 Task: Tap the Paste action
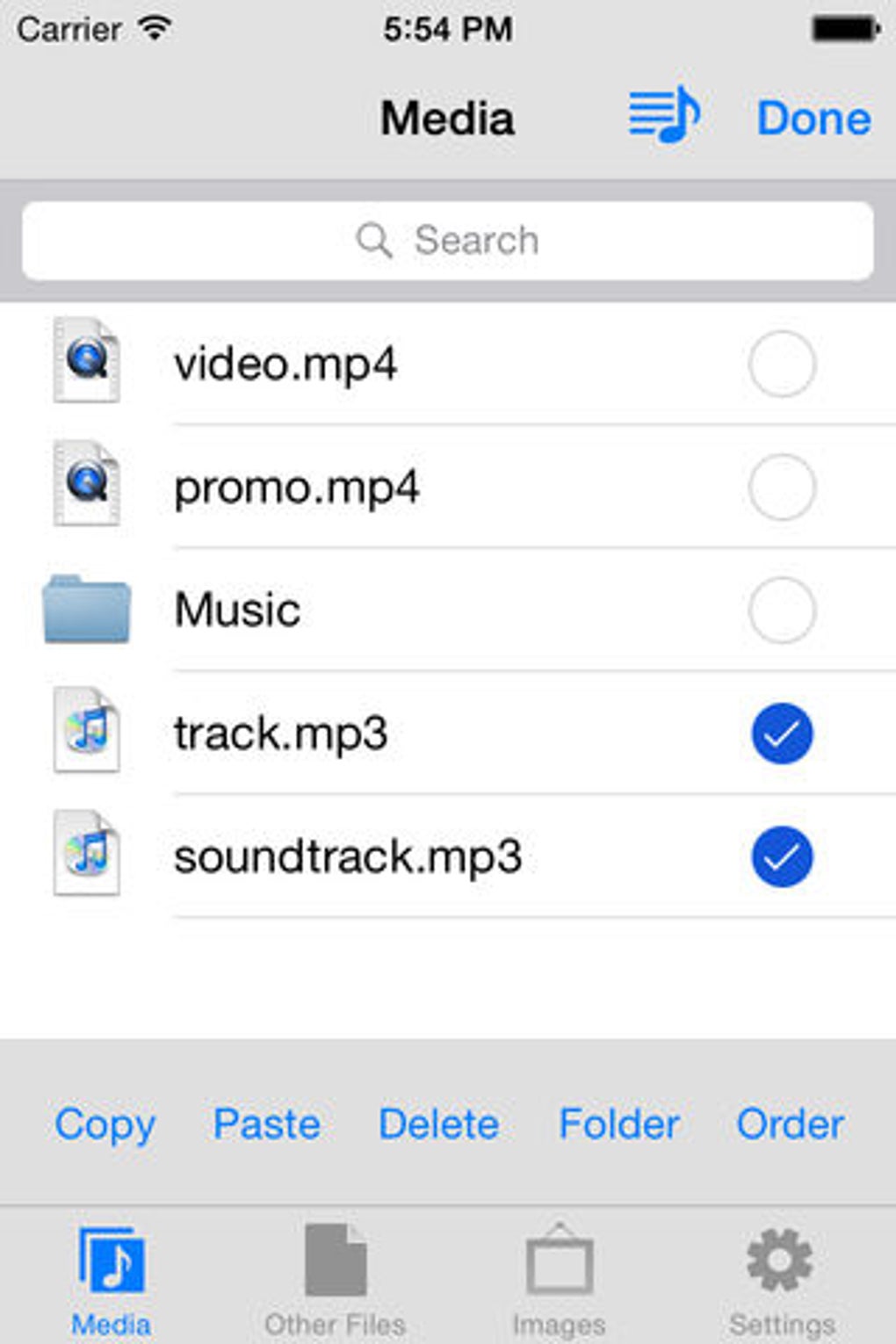tap(267, 1124)
